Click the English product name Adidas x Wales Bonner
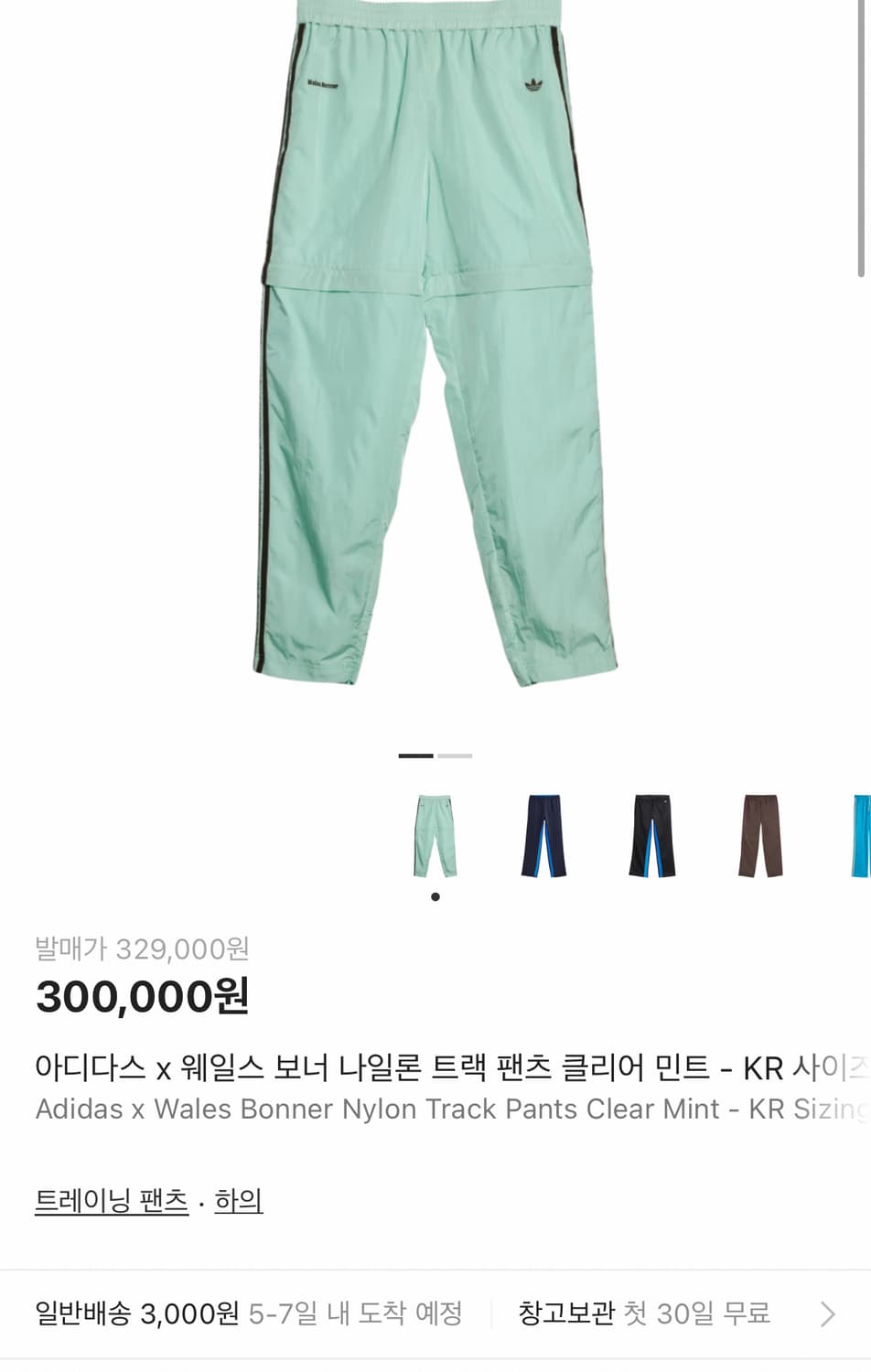Image resolution: width=871 pixels, height=1372 pixels. 366,1109
